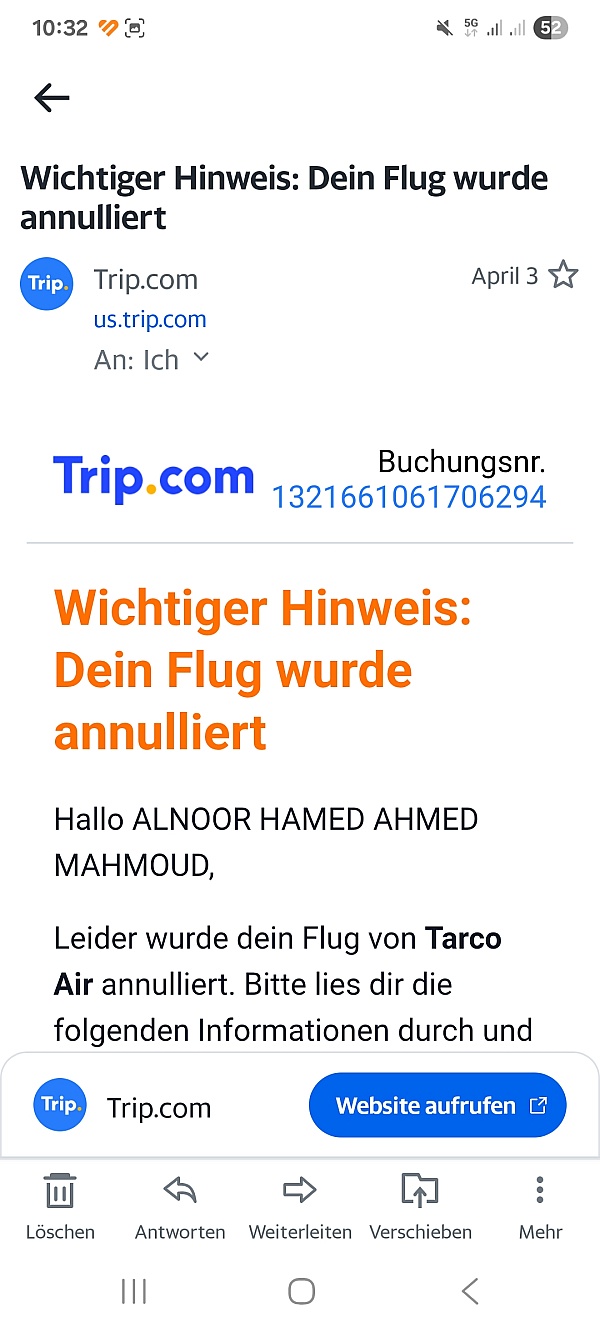Star this Trip.com email

click(x=564, y=275)
